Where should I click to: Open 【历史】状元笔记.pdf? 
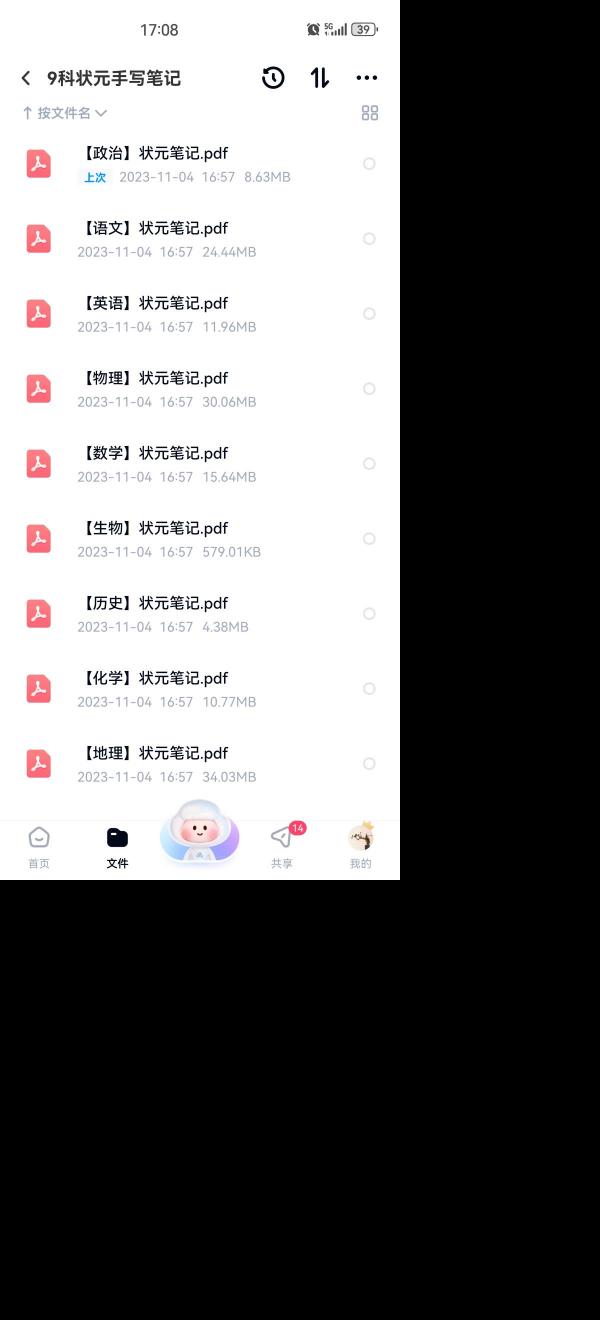155,604
